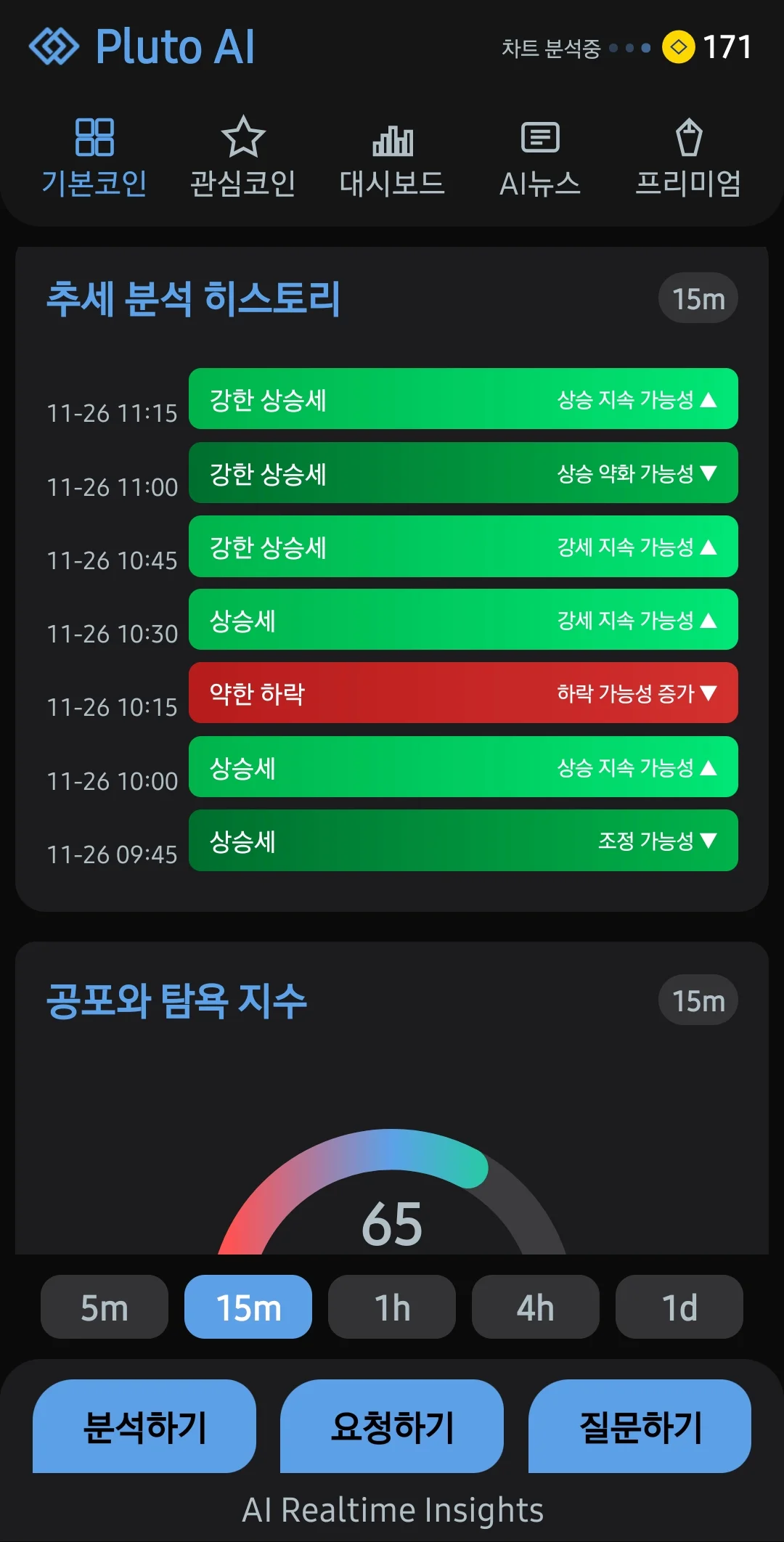Expand the 강한 상승세 entry at 11:15
The width and height of the screenshot is (784, 1542).
(462, 399)
